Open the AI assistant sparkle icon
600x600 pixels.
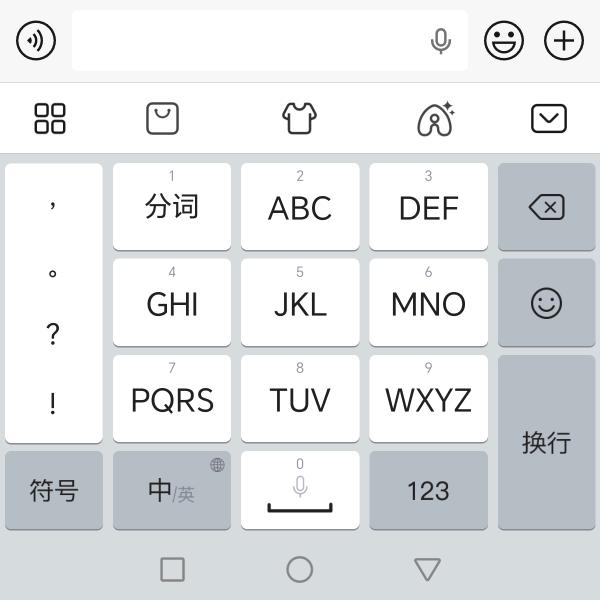pyautogui.click(x=435, y=118)
